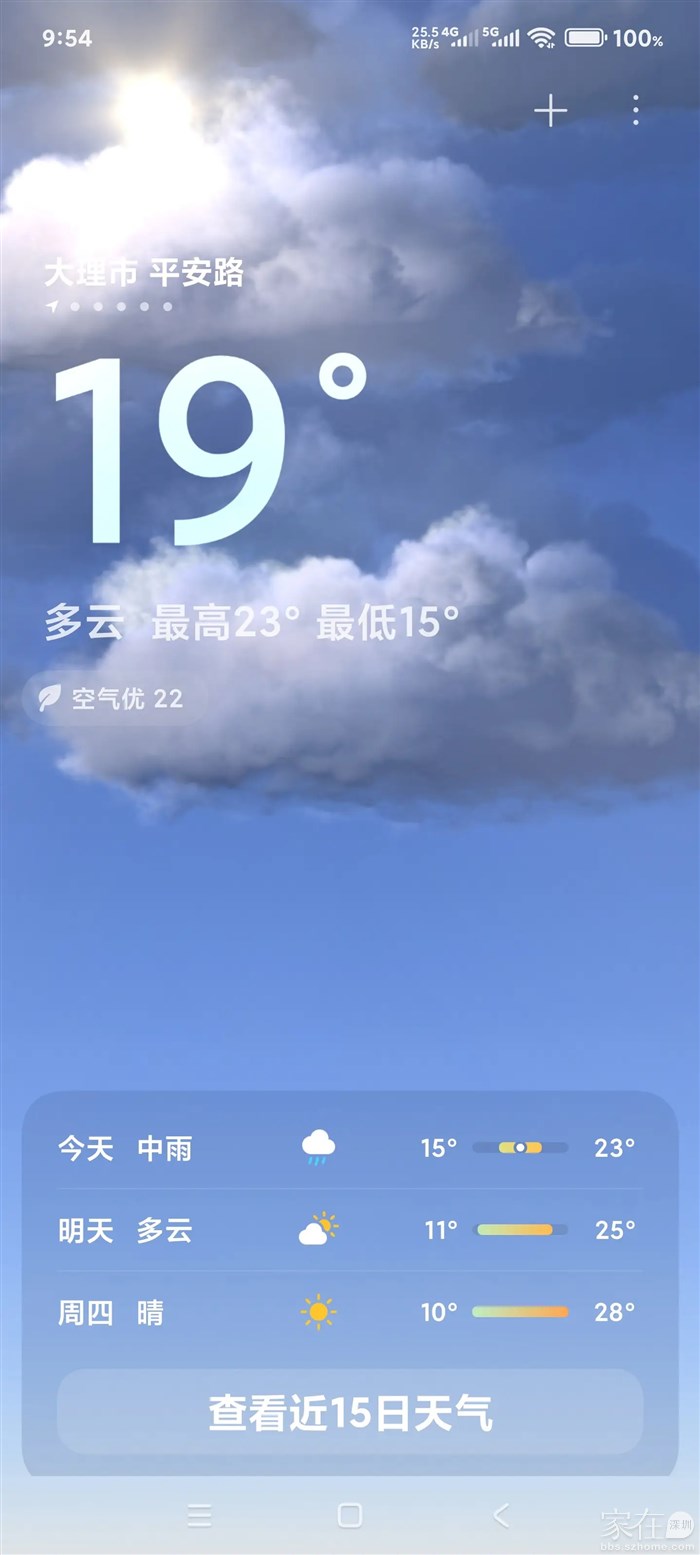Tap the city page indicator dots
700x1555 pixels.
[x=110, y=306]
